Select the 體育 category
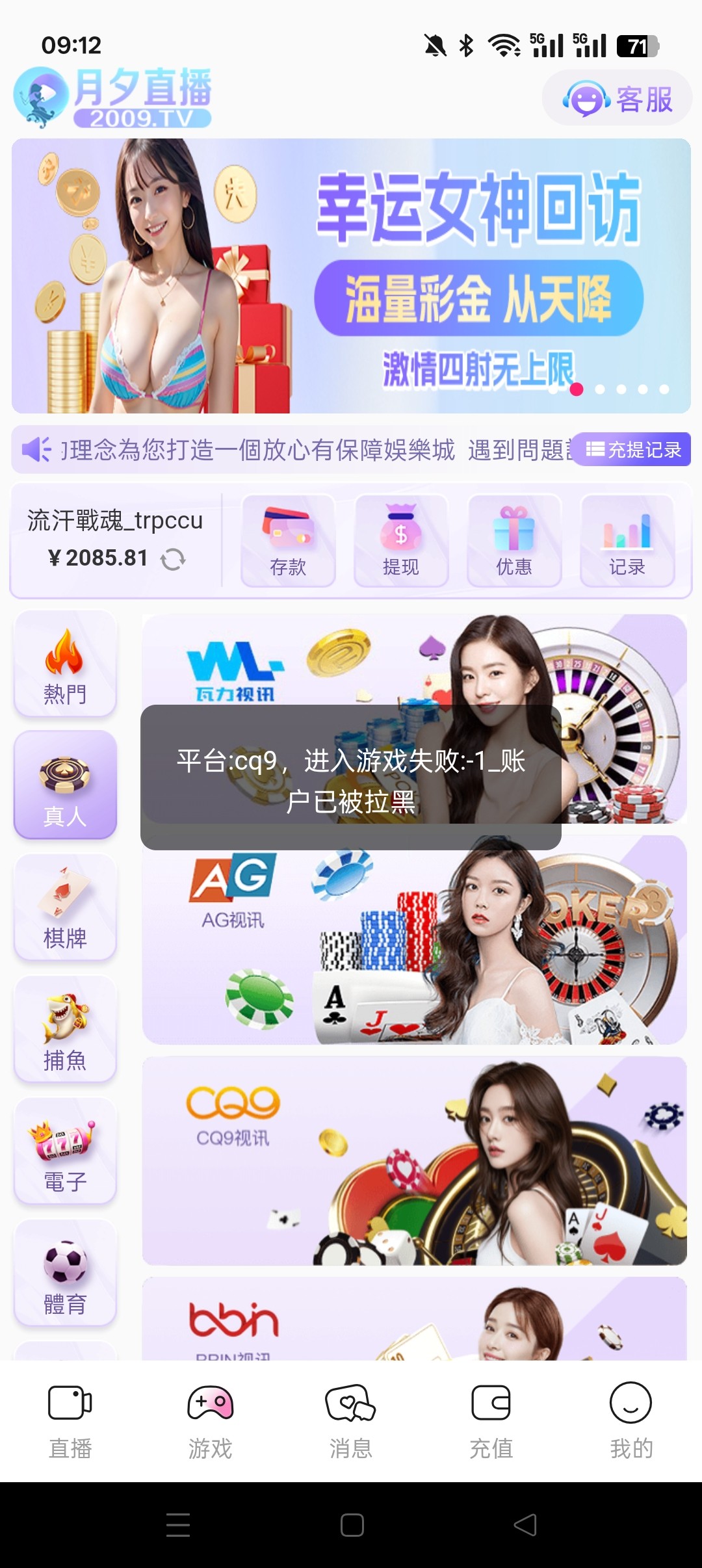The width and height of the screenshot is (702, 1568). coord(65,1274)
